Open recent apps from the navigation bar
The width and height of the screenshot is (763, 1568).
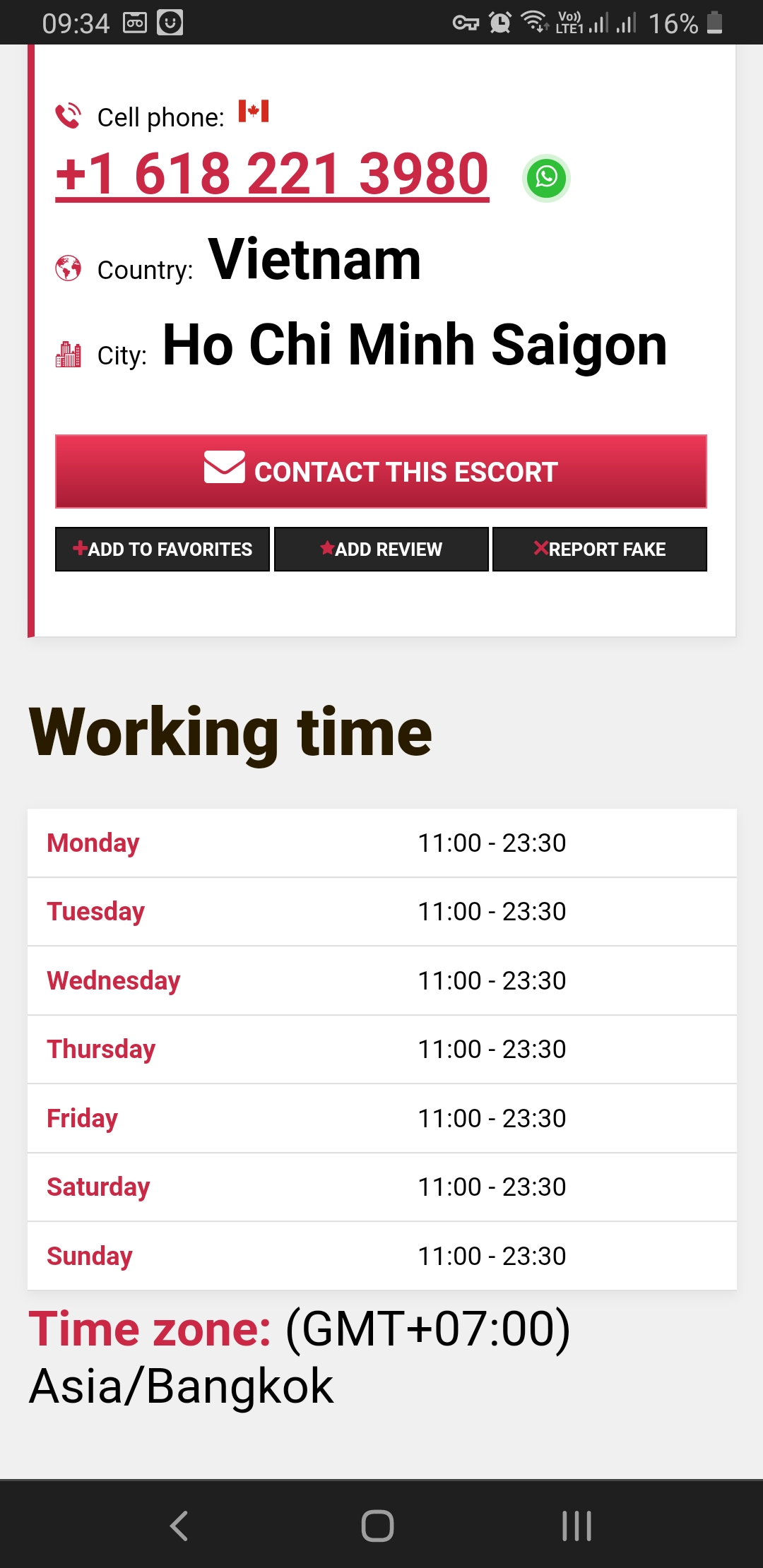point(576,1526)
